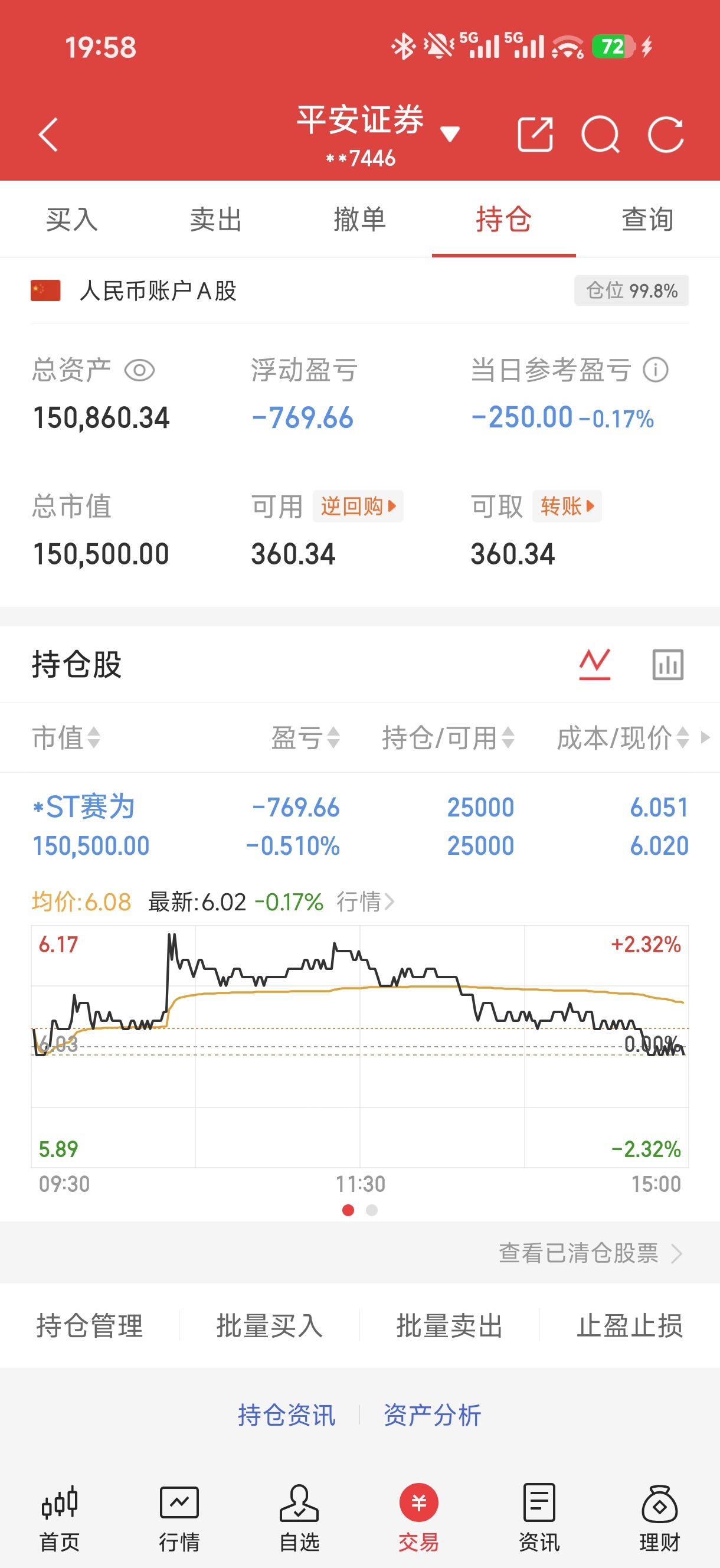The image size is (720, 1568).
Task: View 查看已清仓股票
Action: pos(590,1253)
